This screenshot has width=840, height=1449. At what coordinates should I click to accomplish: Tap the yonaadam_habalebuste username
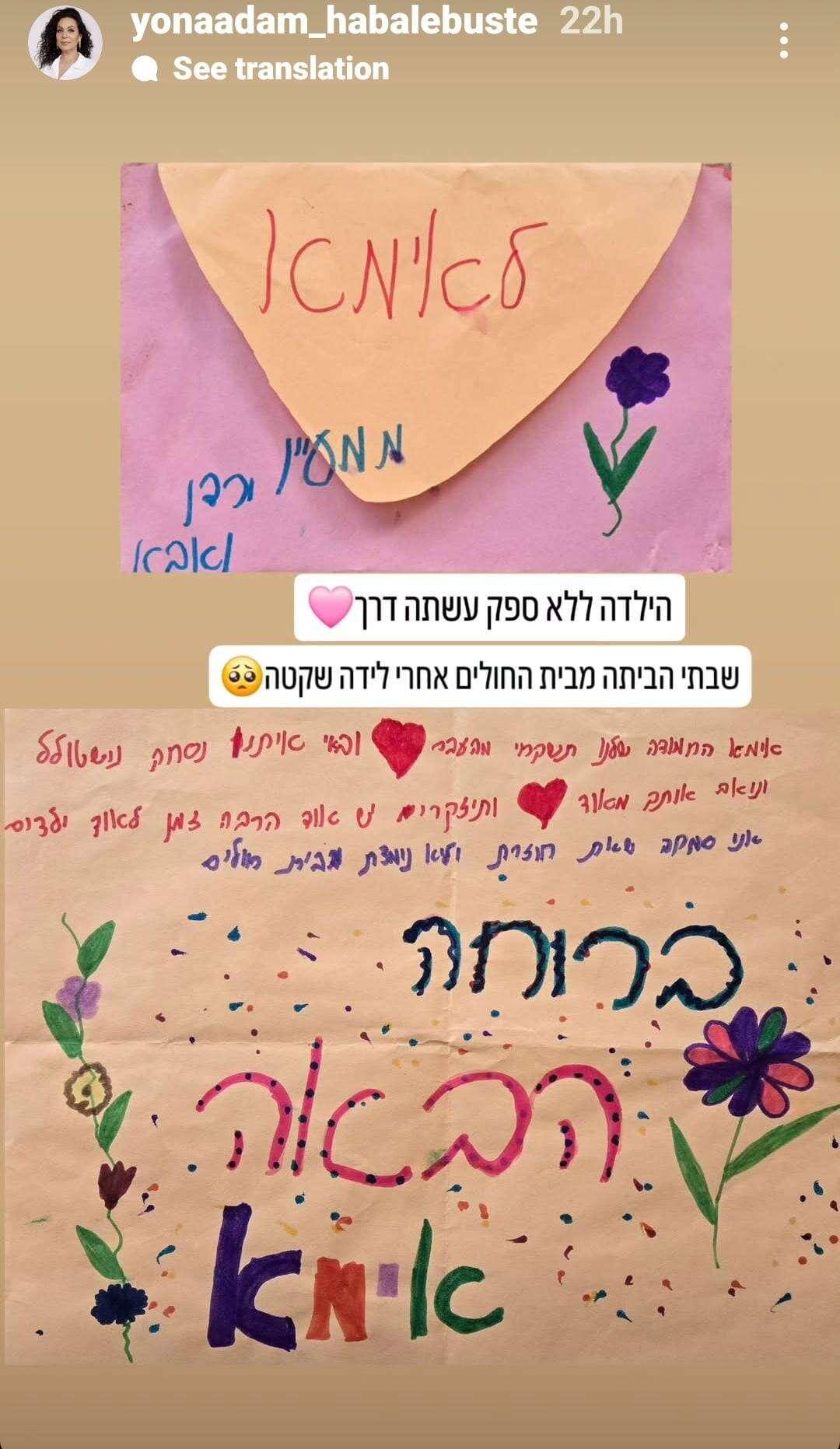pos(334,22)
